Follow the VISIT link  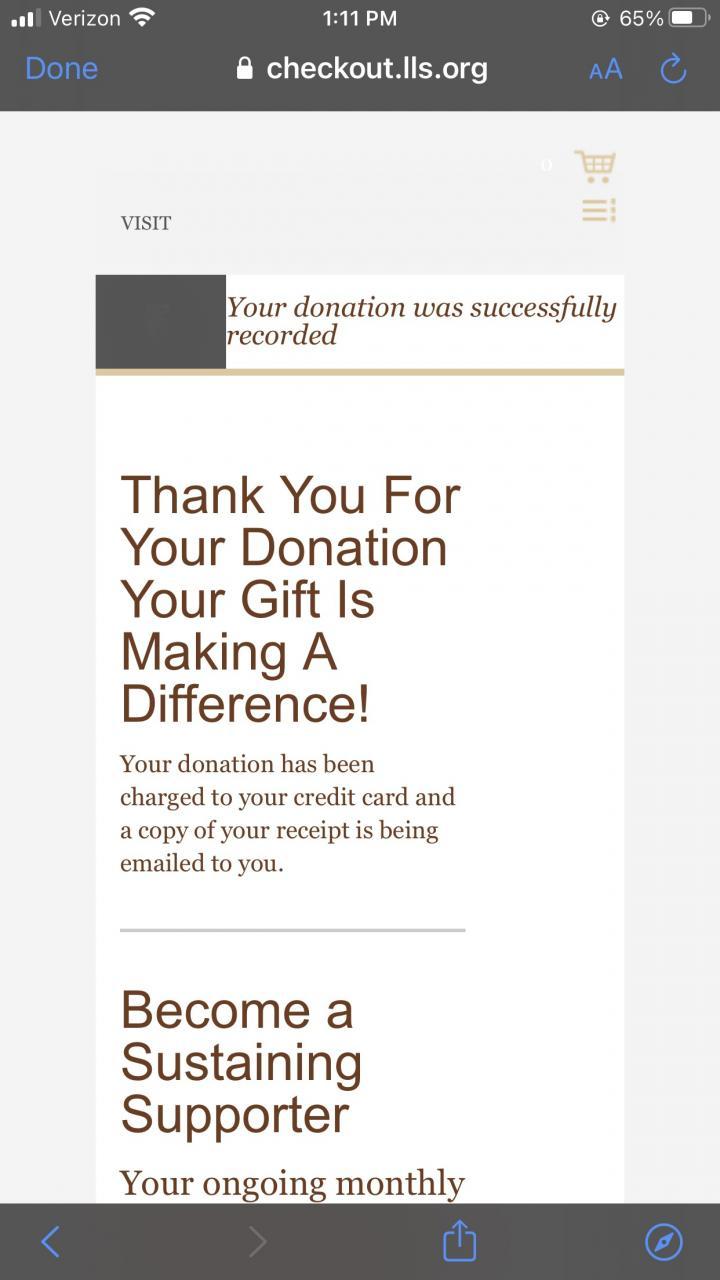[146, 223]
